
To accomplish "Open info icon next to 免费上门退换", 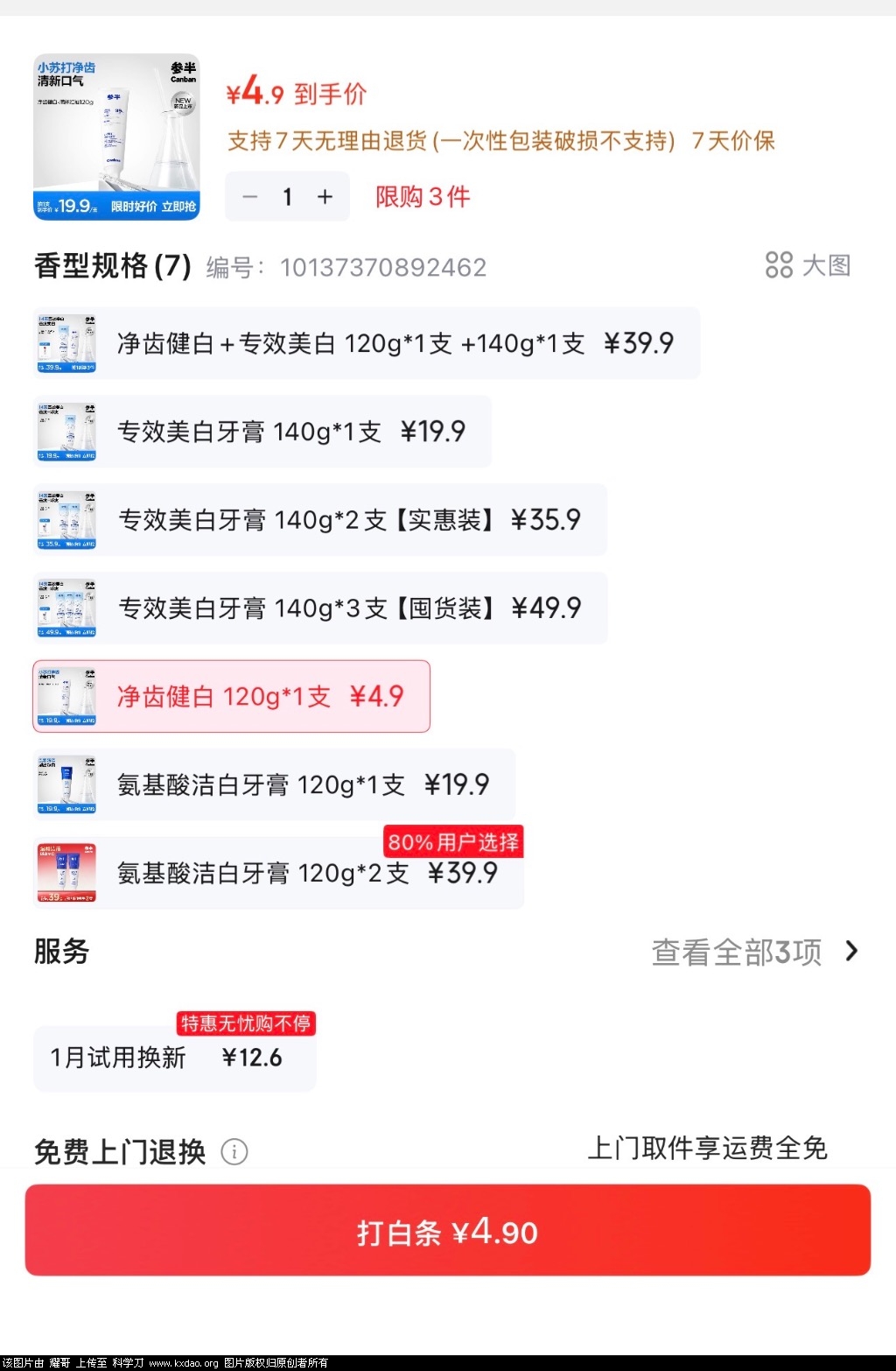I will coord(234,1151).
